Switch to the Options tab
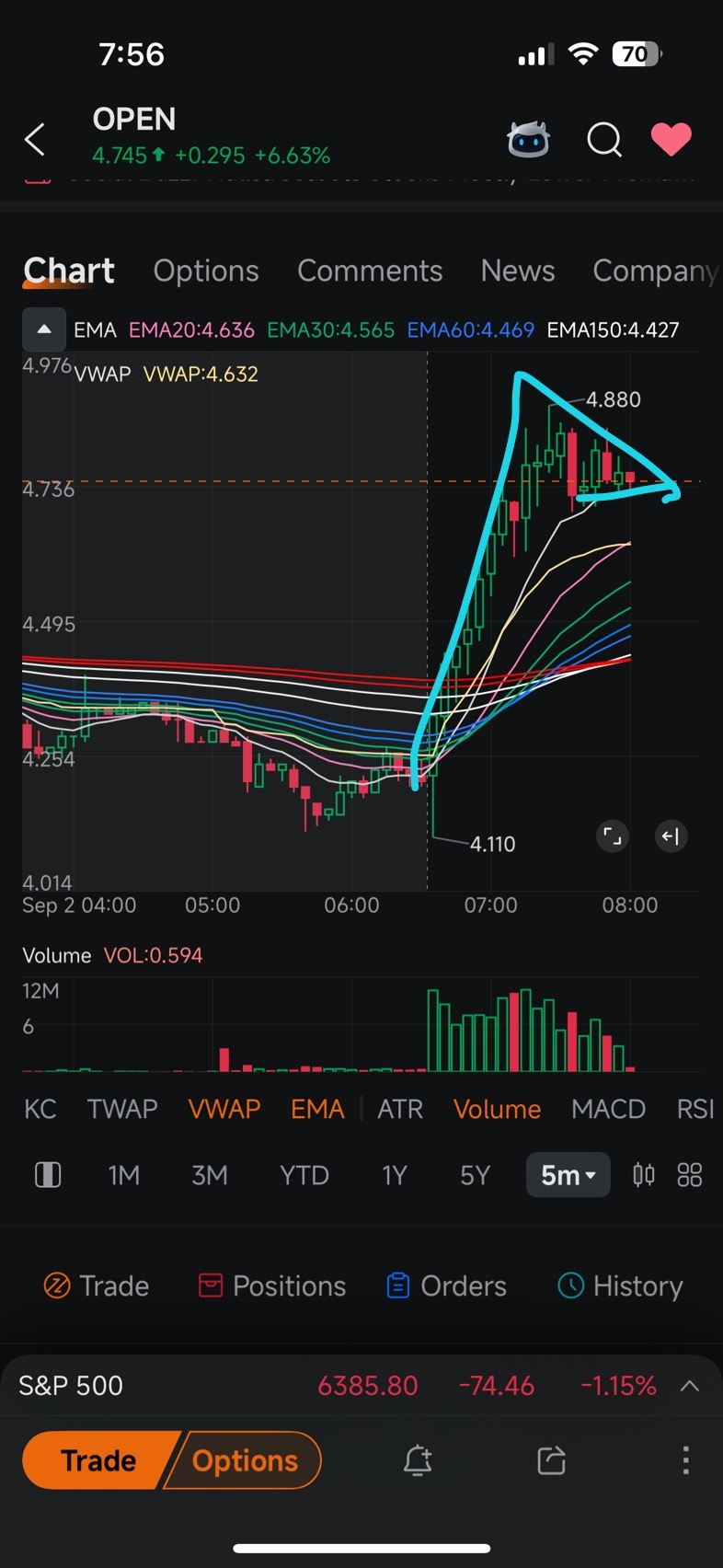The image size is (723, 1568). (x=206, y=271)
